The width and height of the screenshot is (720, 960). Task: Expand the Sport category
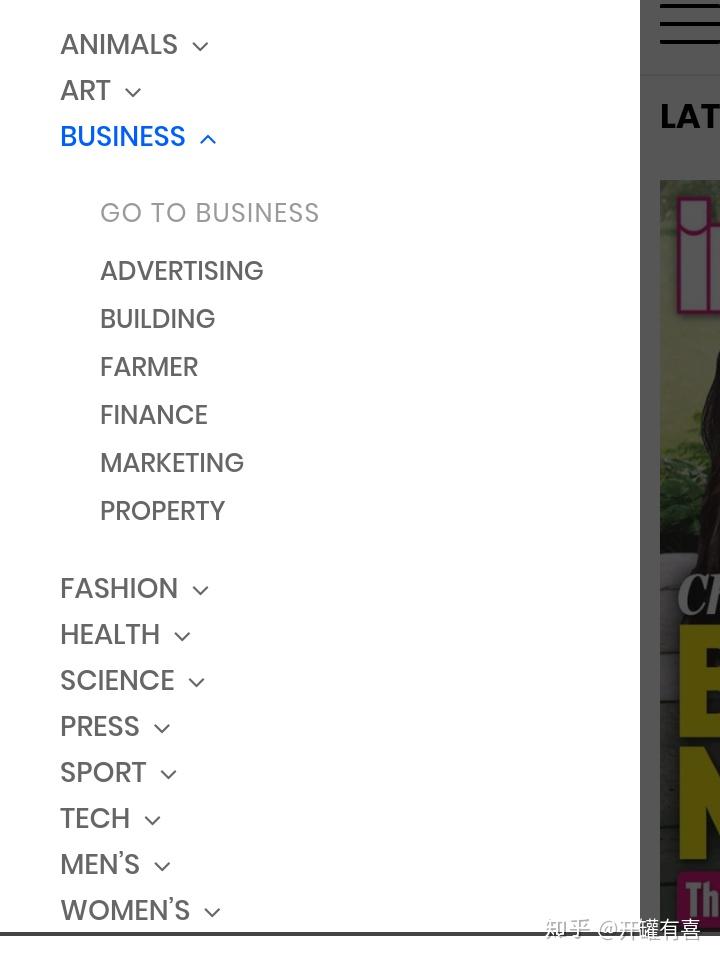coord(169,774)
